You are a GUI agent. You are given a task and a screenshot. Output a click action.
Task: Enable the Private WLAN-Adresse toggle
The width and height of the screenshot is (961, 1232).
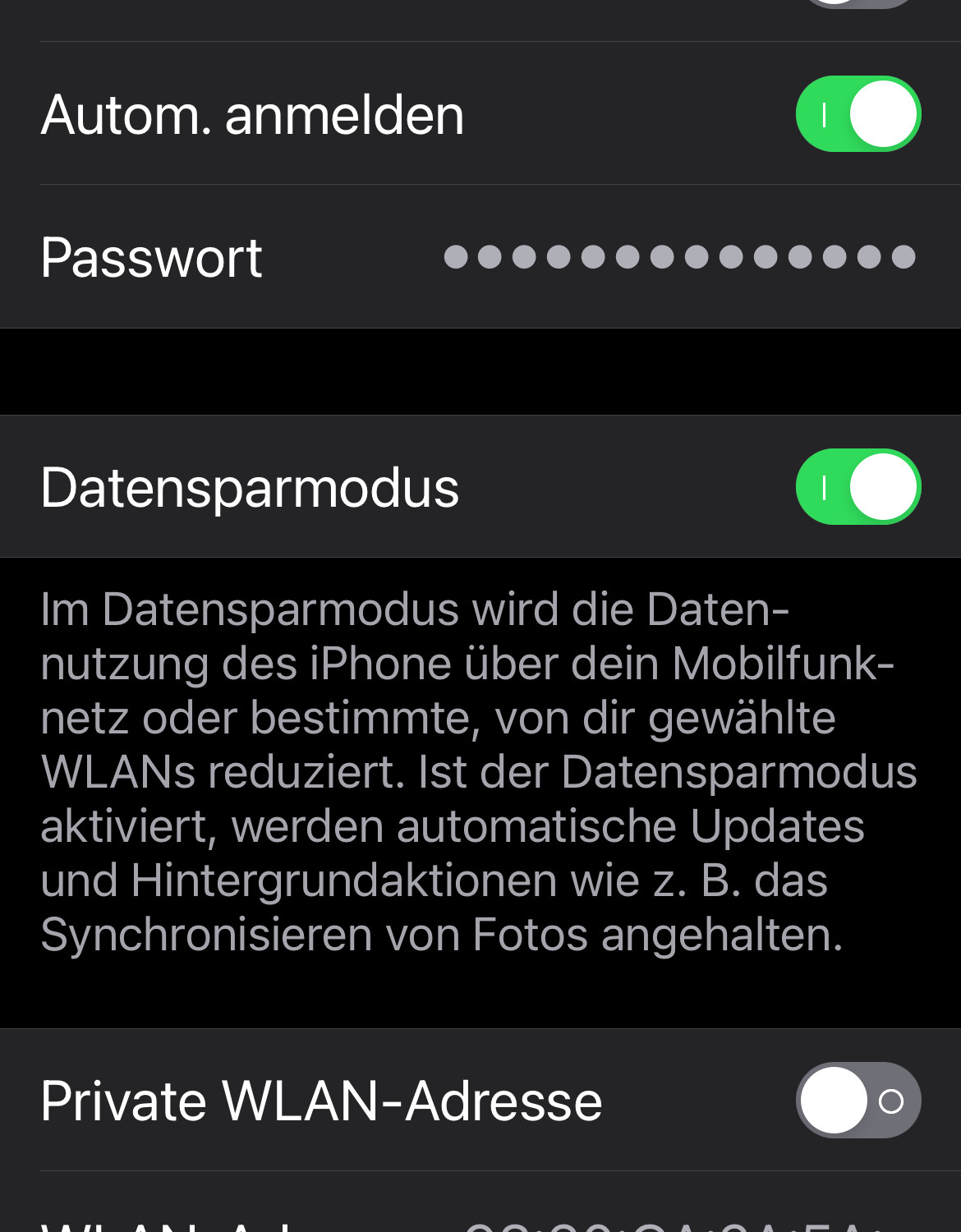(858, 1100)
